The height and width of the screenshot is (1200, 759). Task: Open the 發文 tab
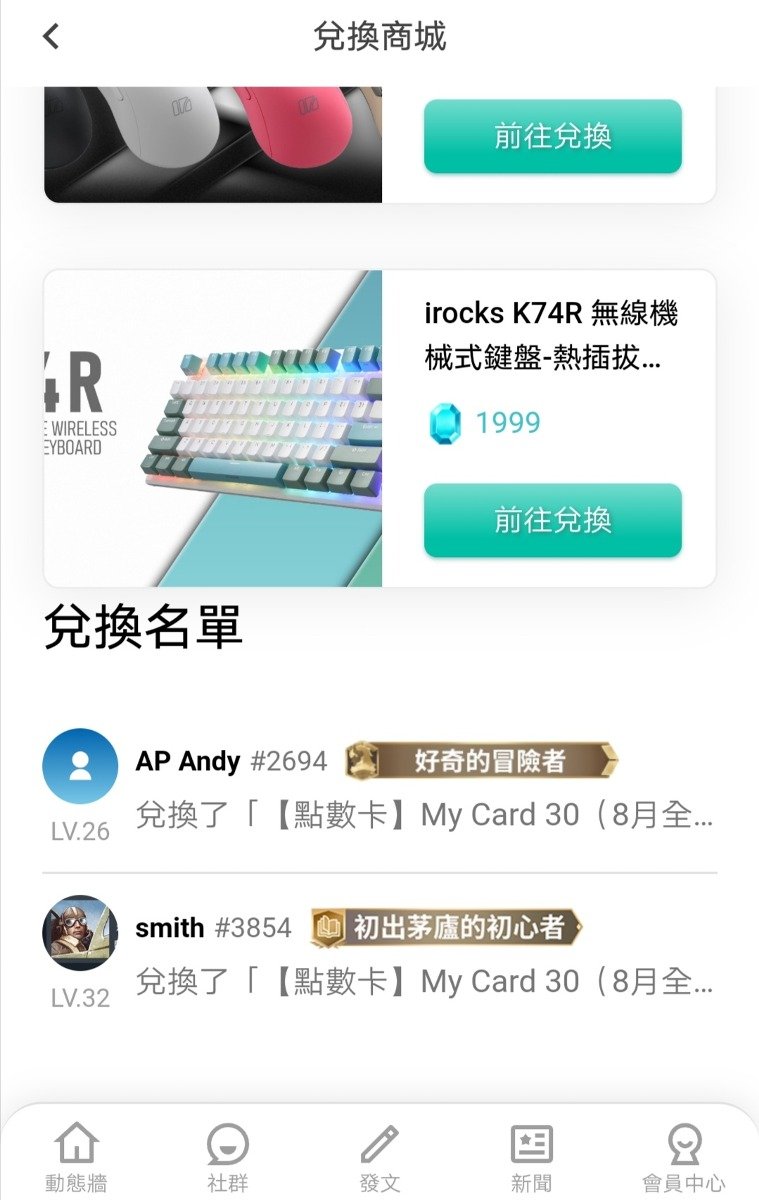click(x=379, y=1157)
